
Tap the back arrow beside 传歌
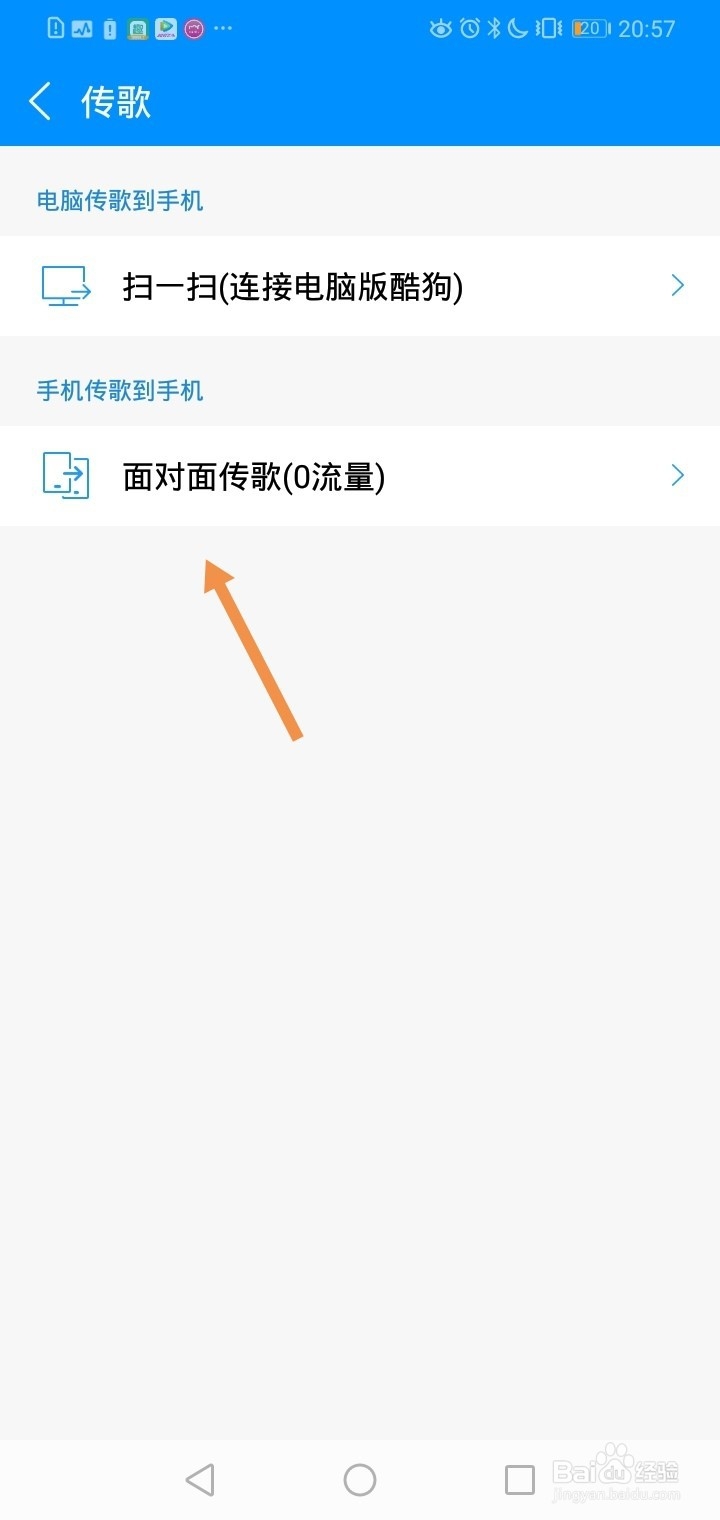tap(40, 101)
